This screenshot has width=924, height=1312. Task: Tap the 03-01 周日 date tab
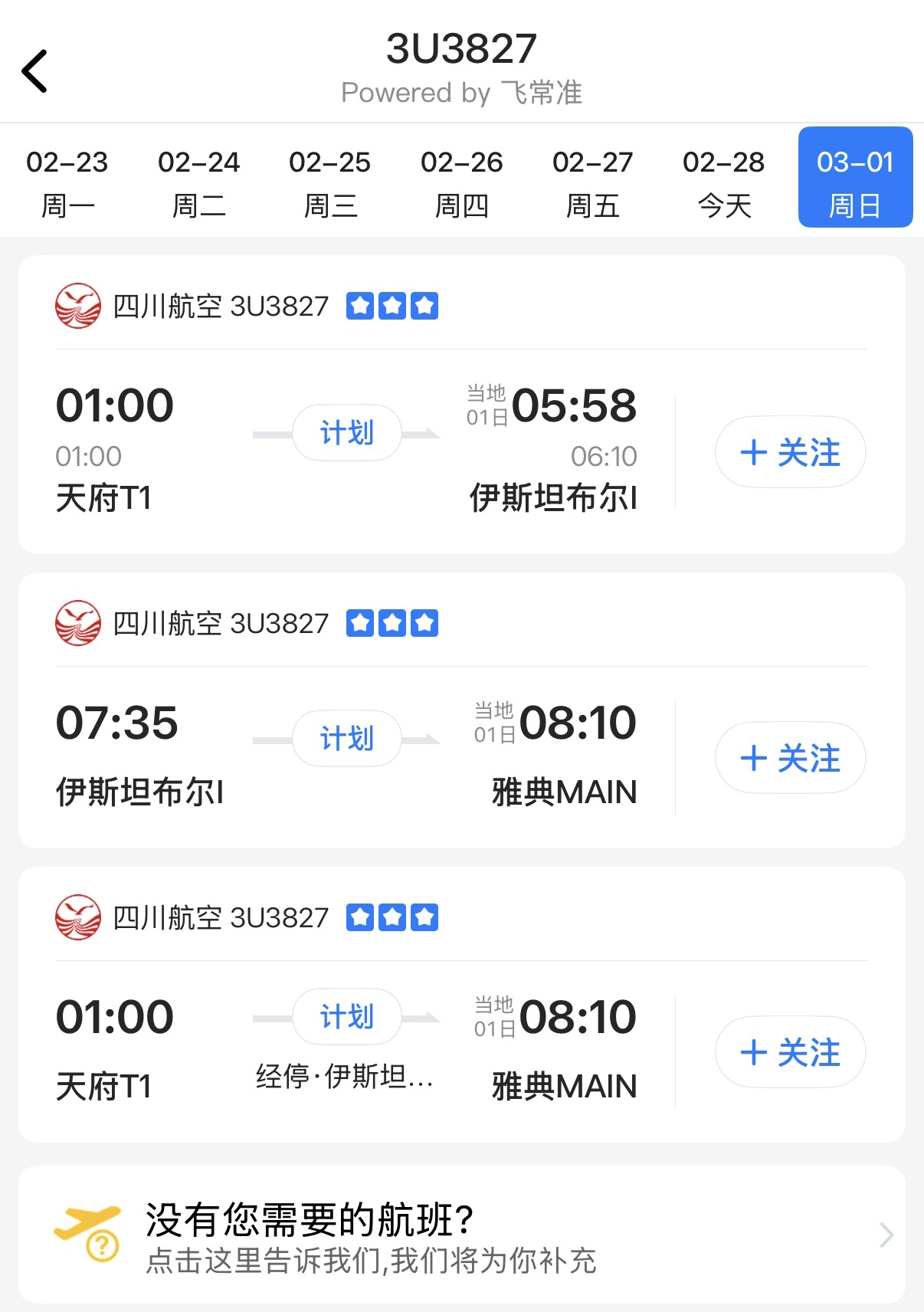[x=855, y=178]
